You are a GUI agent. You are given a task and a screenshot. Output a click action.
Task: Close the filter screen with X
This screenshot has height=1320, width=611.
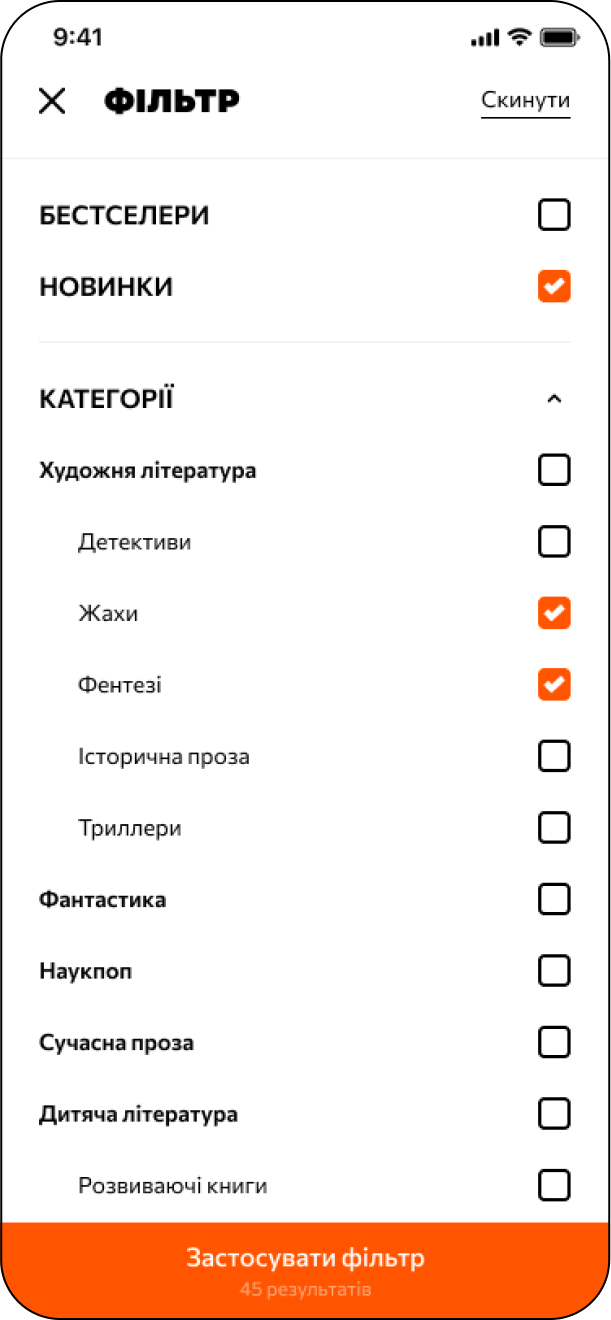pos(52,101)
